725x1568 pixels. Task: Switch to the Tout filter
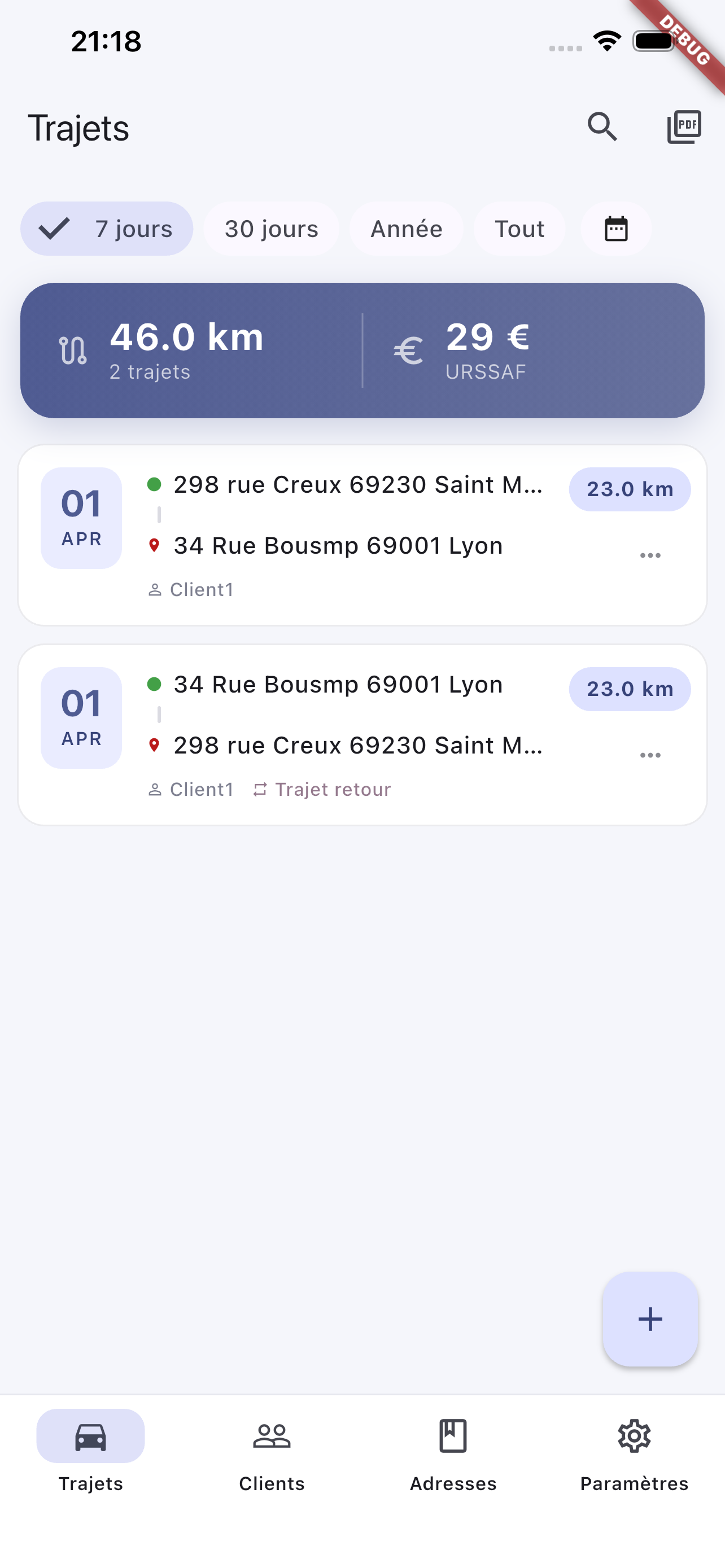click(519, 228)
